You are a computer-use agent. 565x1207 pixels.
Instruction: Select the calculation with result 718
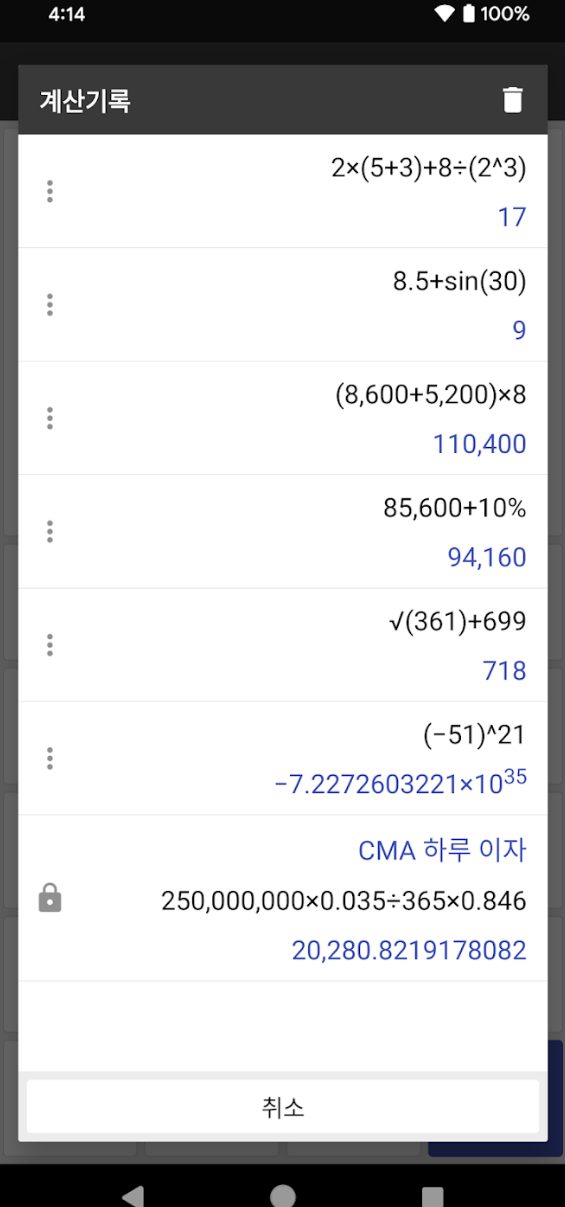tap(283, 645)
